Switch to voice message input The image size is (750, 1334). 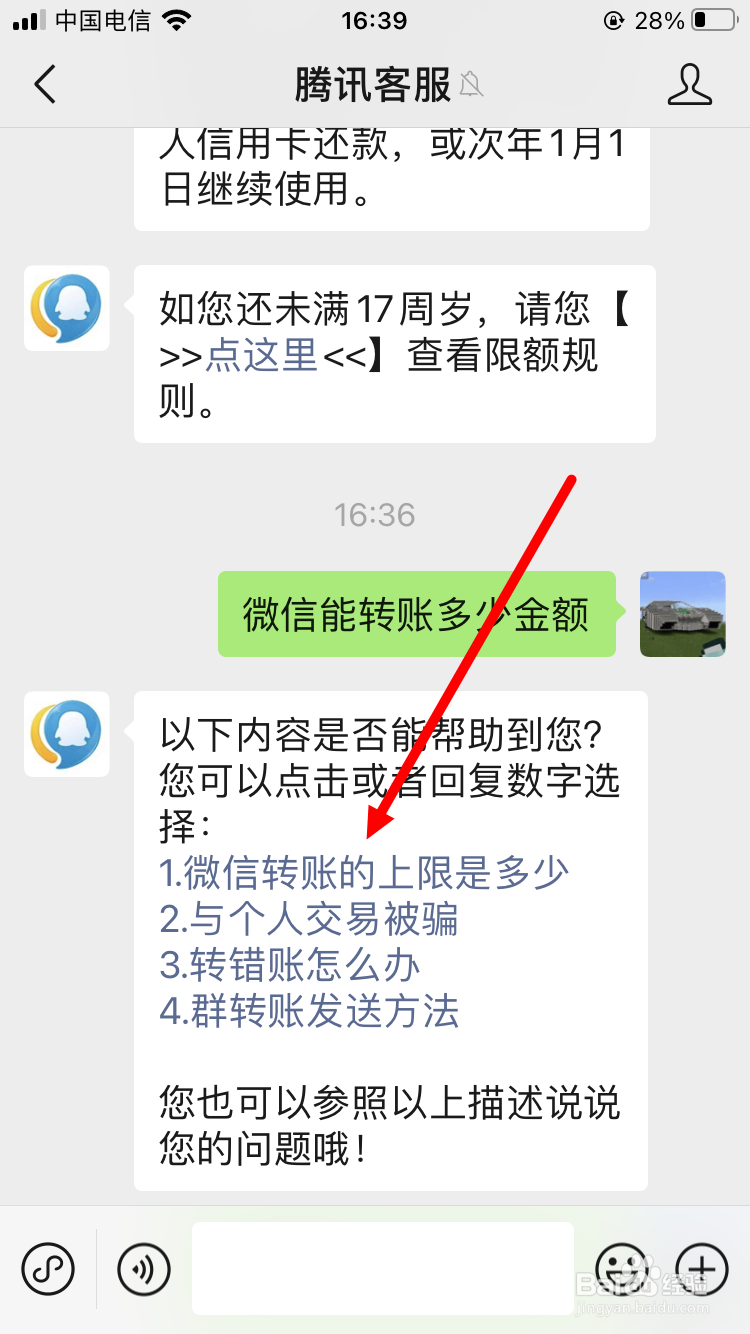tap(144, 1270)
